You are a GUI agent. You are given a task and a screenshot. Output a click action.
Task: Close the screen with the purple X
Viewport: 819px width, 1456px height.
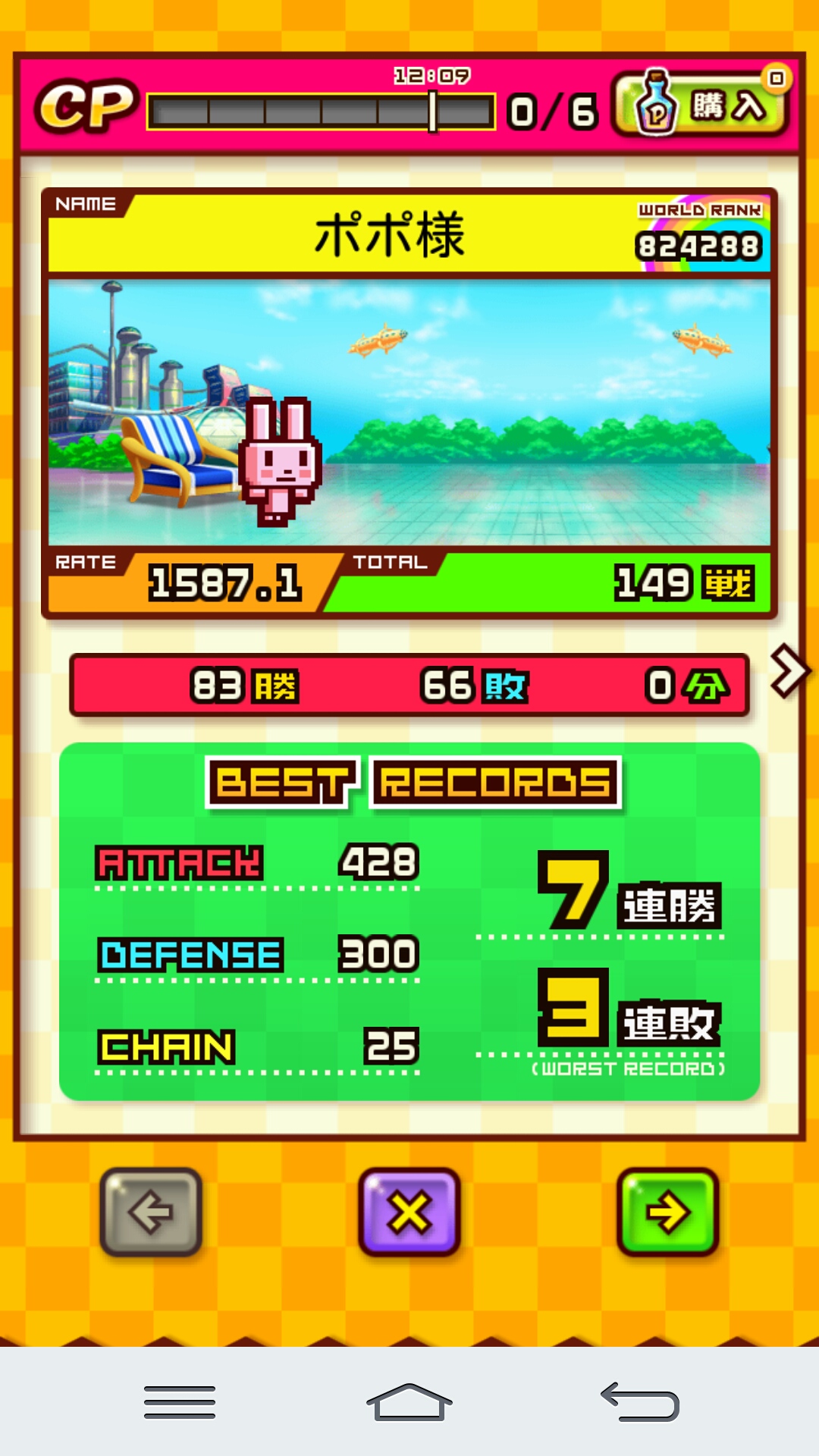click(x=409, y=1211)
